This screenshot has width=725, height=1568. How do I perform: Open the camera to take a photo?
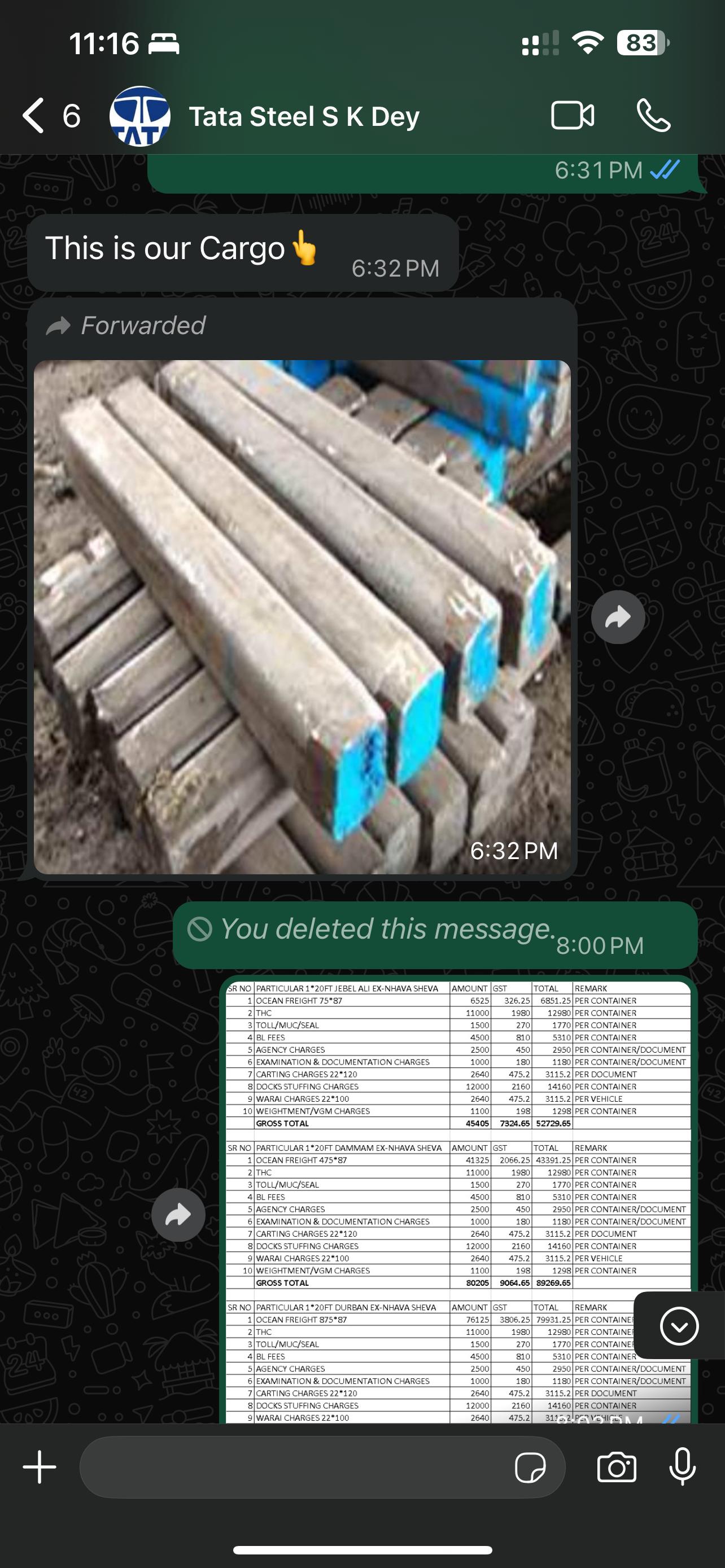tap(616, 1467)
